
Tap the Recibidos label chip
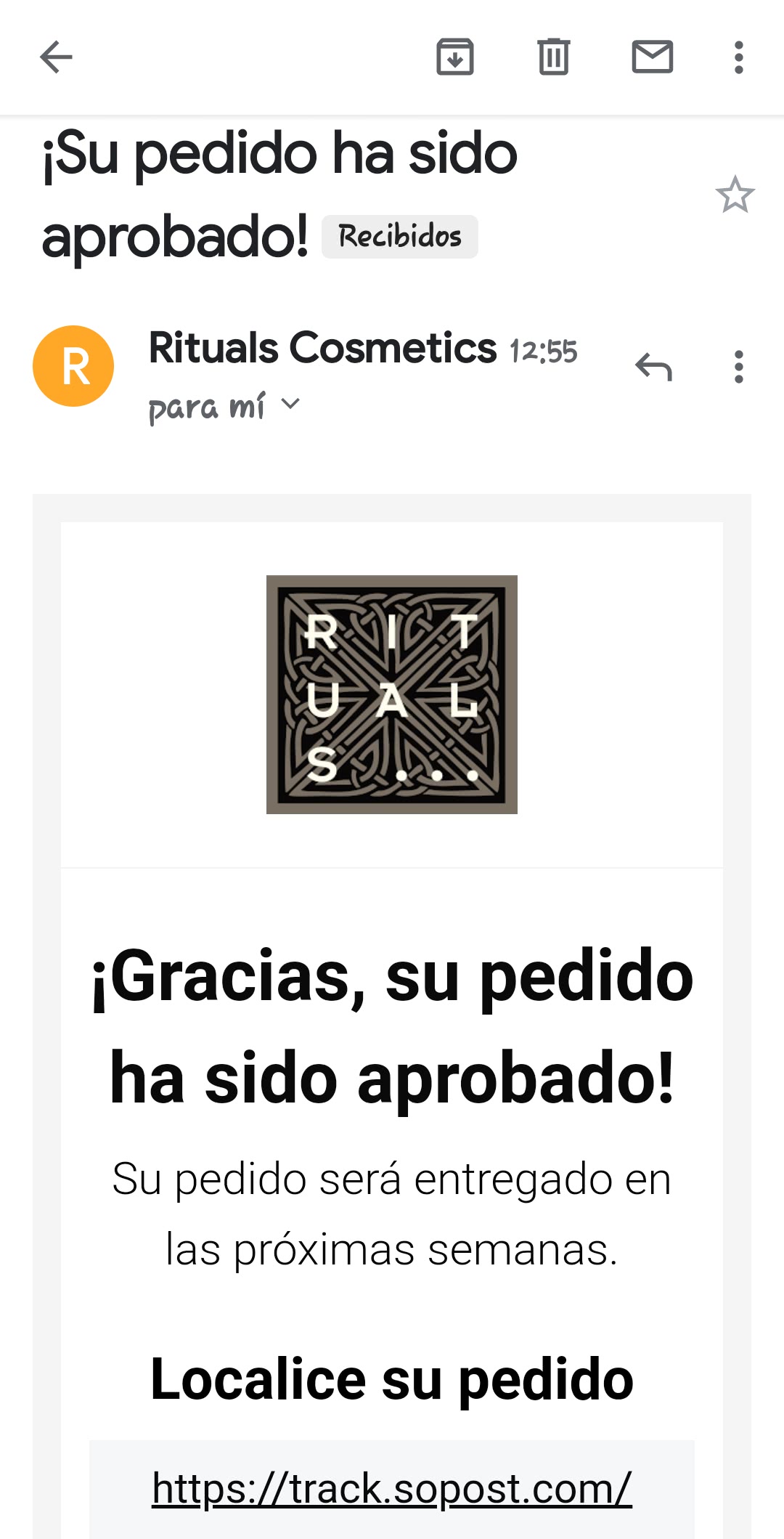(x=400, y=237)
